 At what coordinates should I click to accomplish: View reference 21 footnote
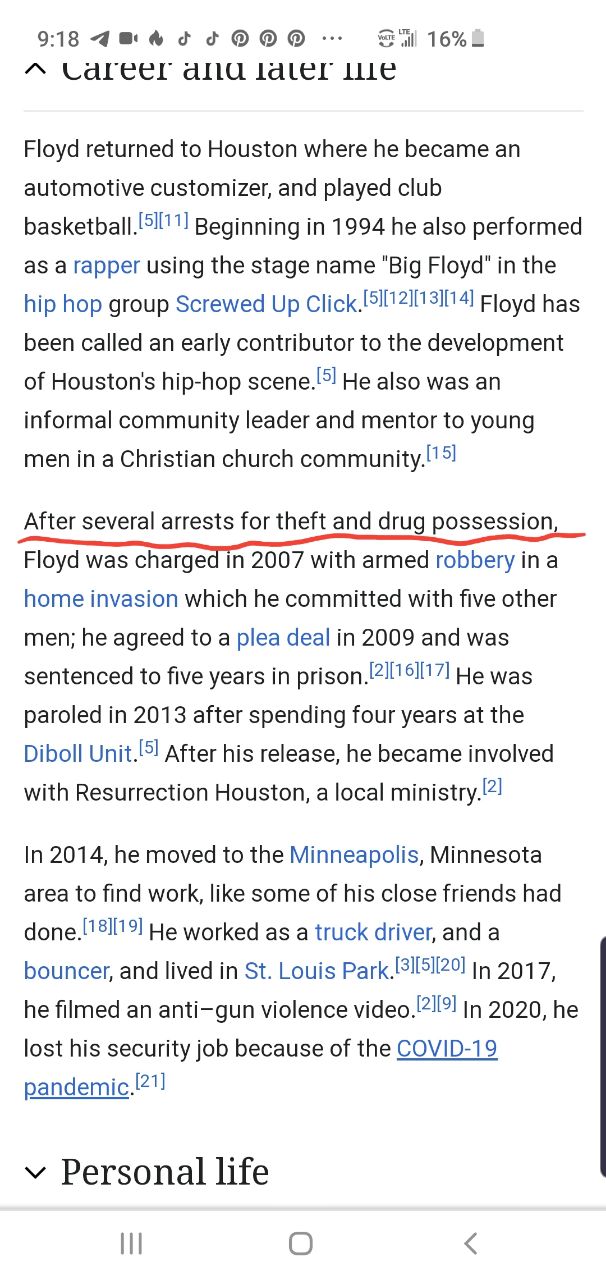click(x=150, y=1080)
